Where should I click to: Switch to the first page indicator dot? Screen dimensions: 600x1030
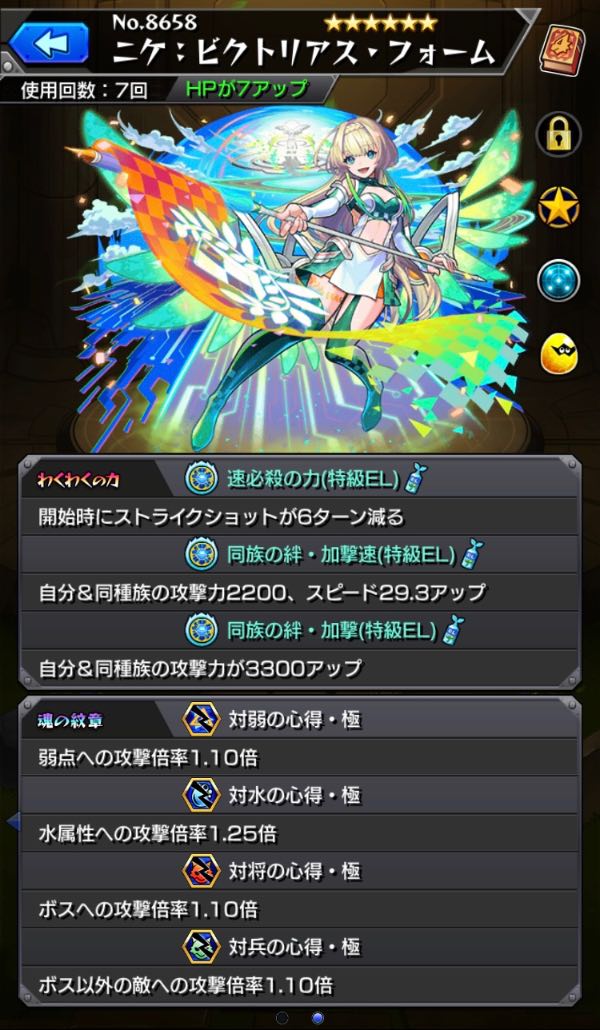[283, 1018]
